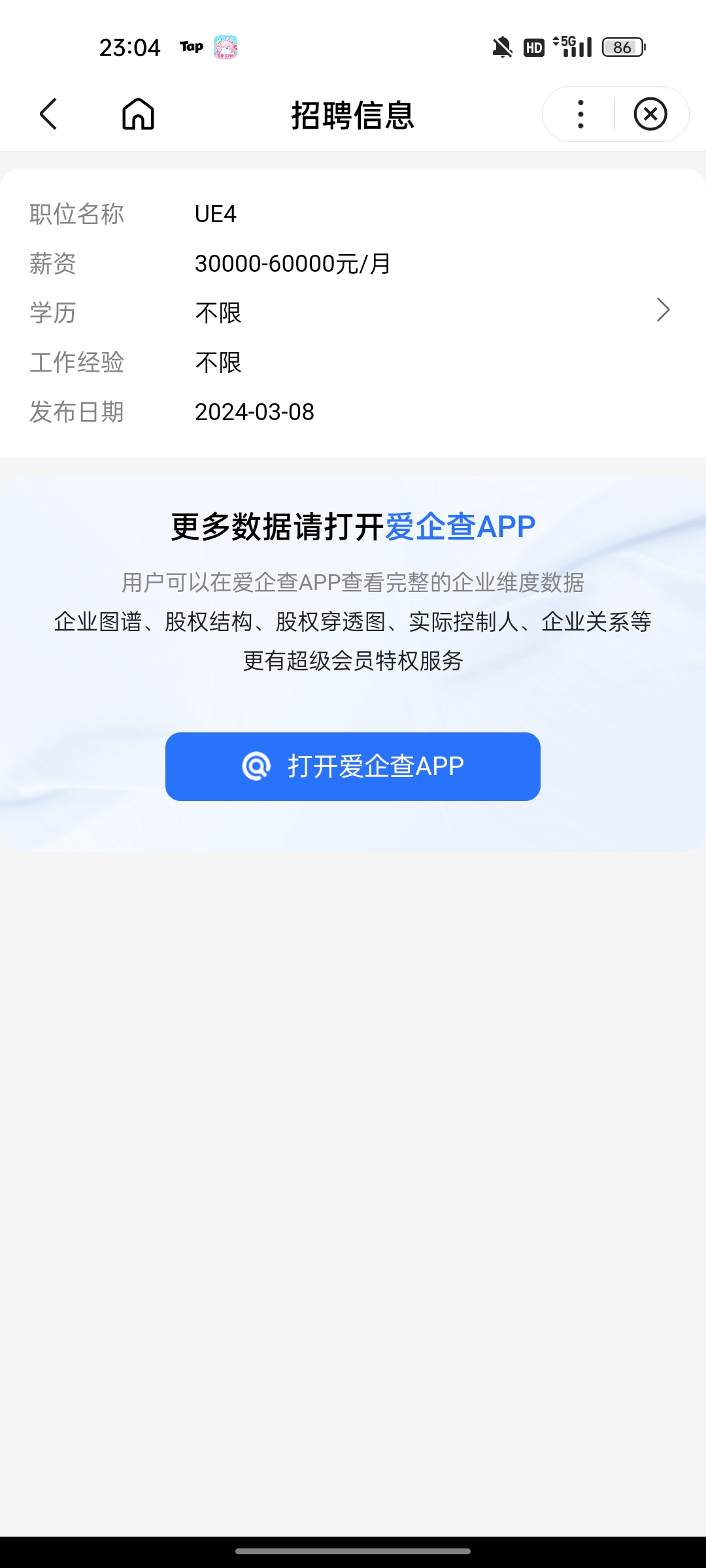Open the 薪资 salary row

pyautogui.click(x=353, y=263)
